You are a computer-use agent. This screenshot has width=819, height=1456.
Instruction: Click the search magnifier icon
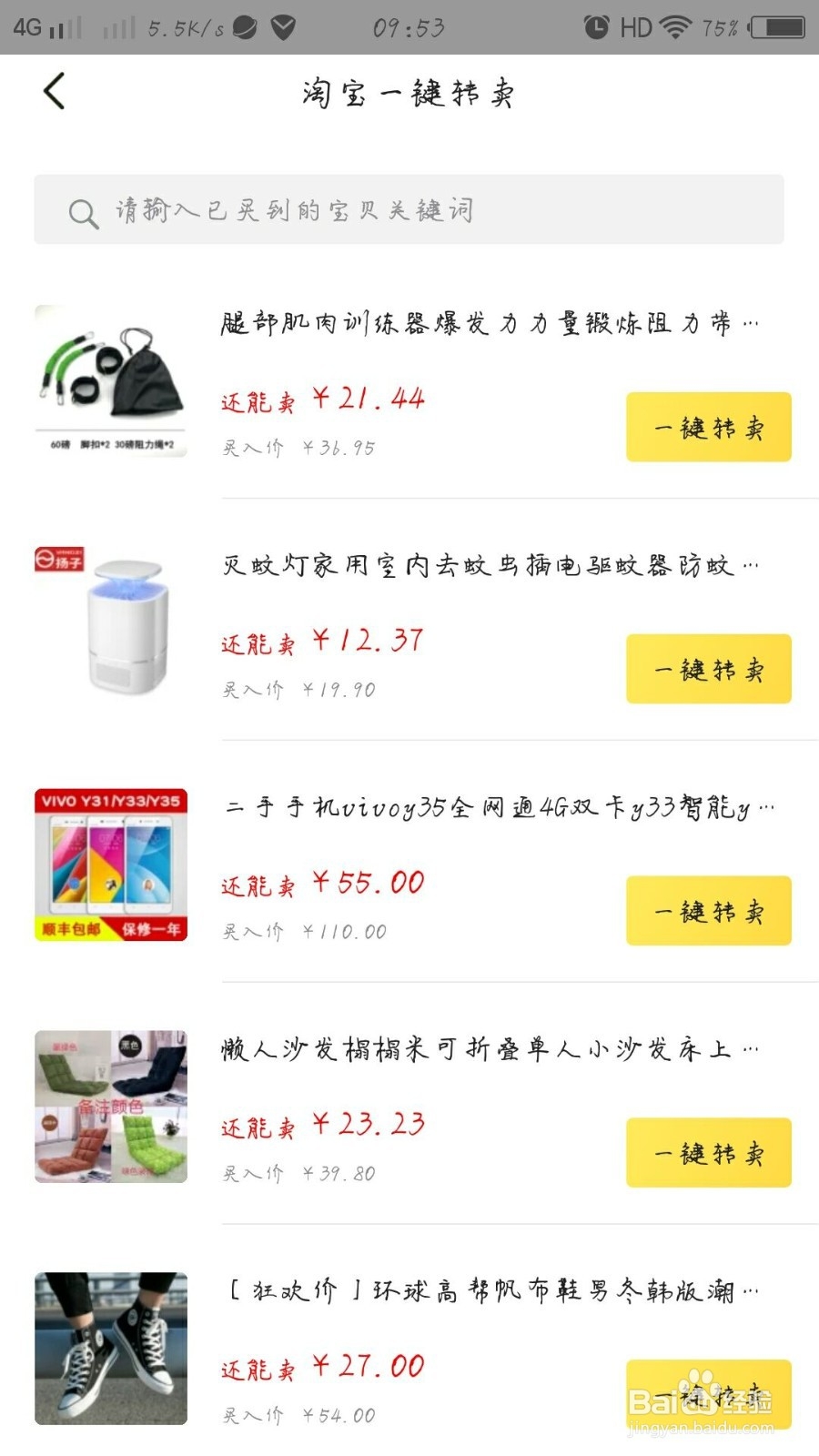[84, 211]
